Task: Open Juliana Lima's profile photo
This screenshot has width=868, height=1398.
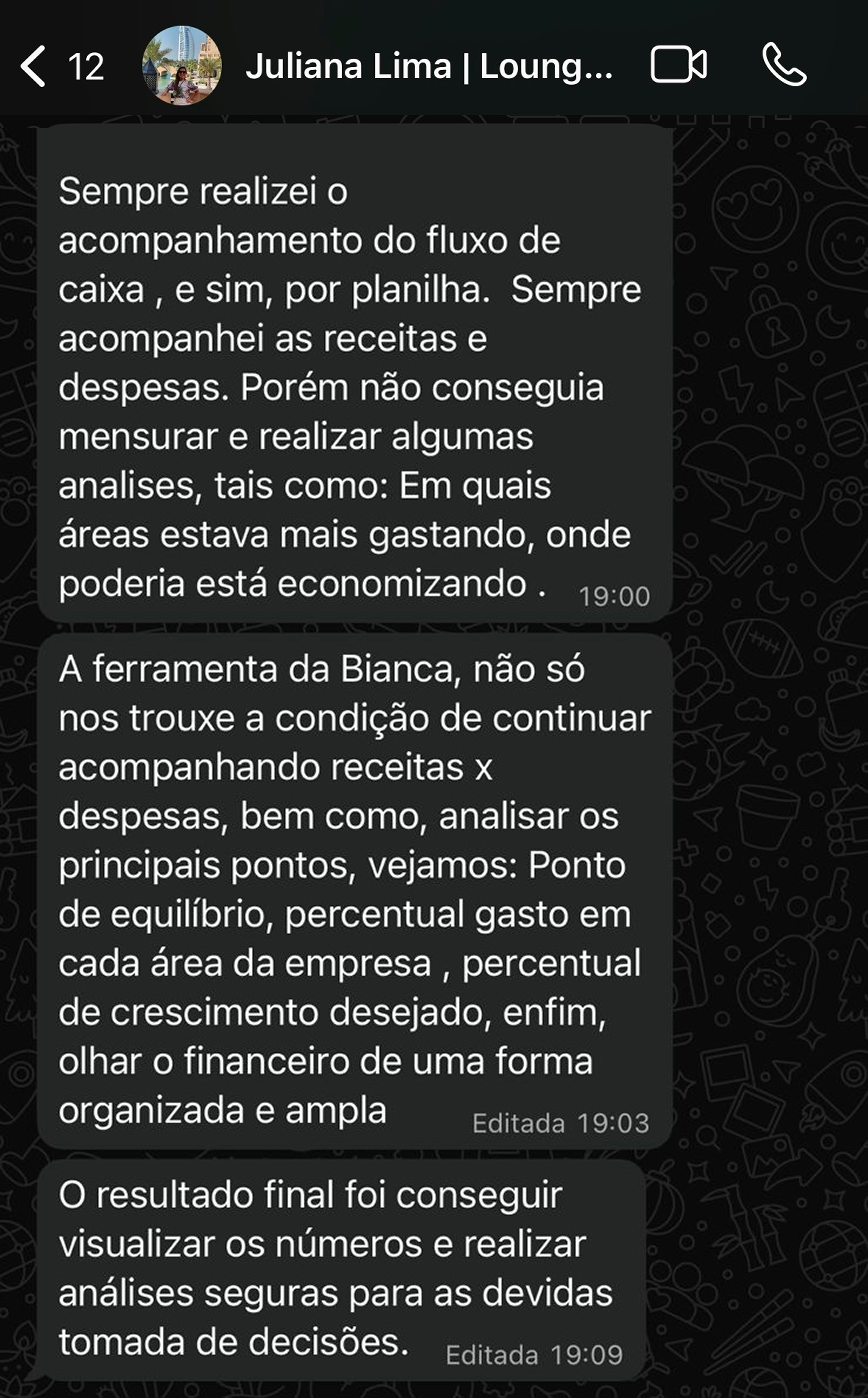Action: pyautogui.click(x=181, y=65)
